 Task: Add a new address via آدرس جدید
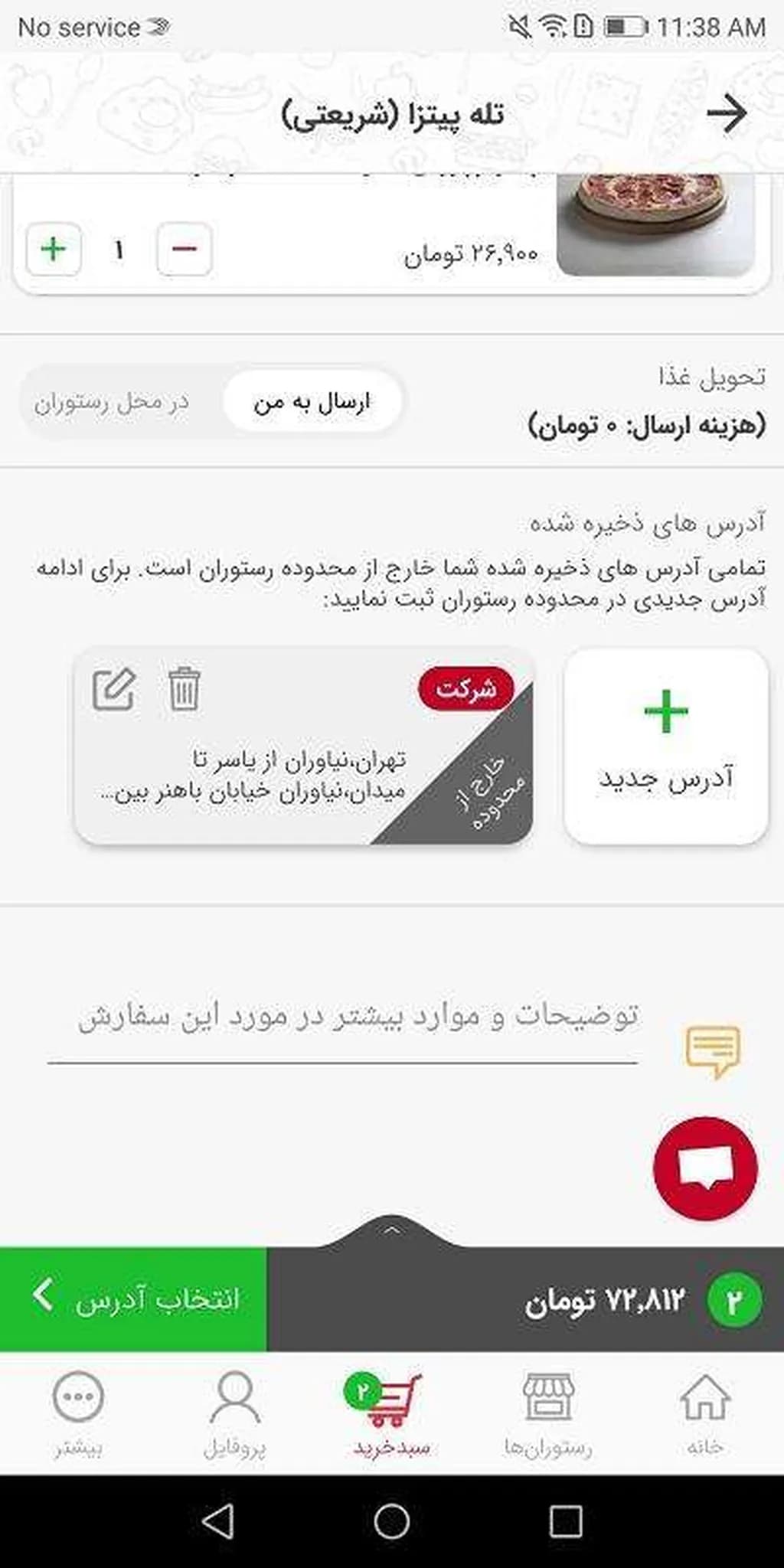tap(665, 746)
